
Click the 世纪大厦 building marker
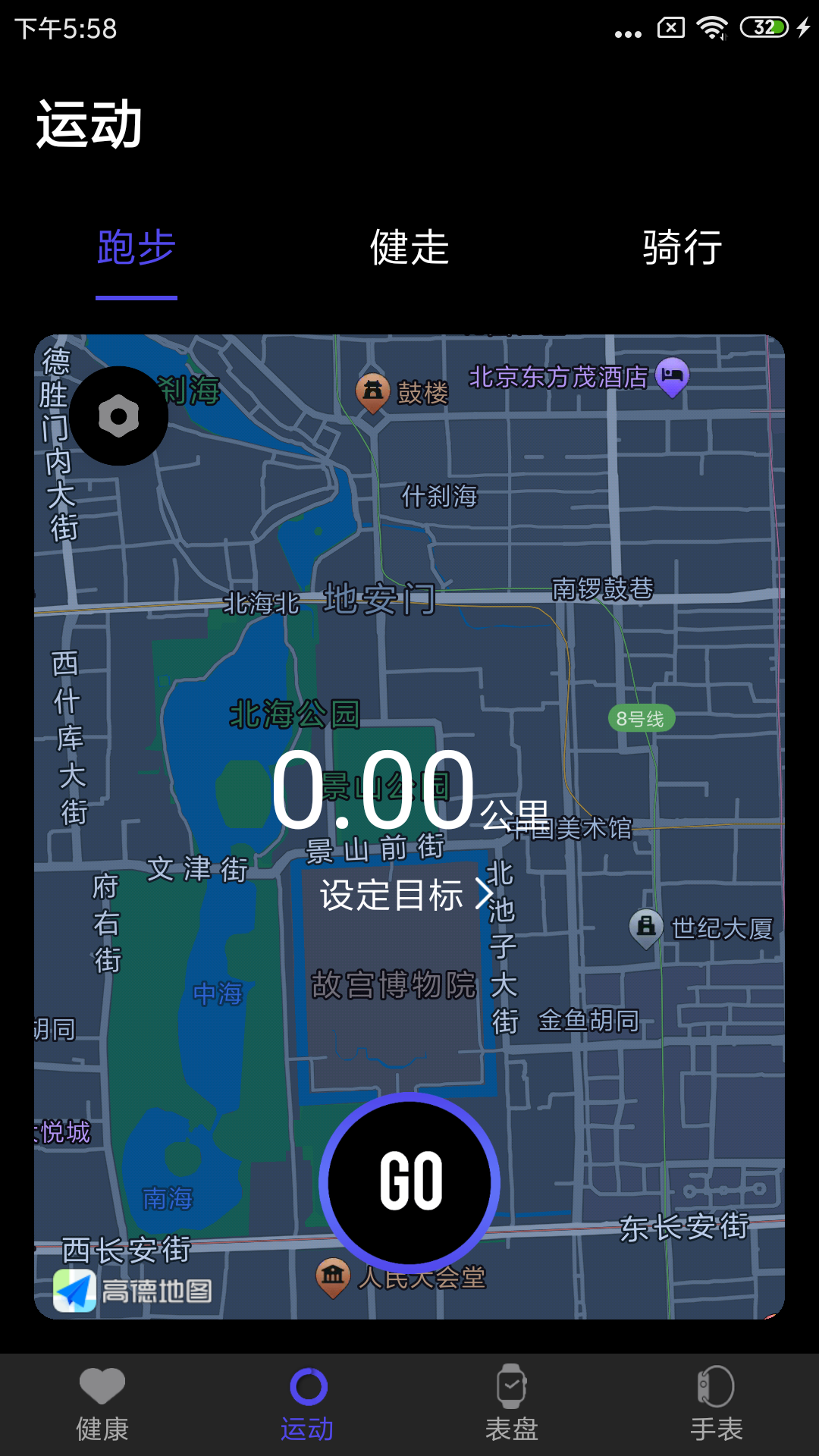[x=645, y=927]
